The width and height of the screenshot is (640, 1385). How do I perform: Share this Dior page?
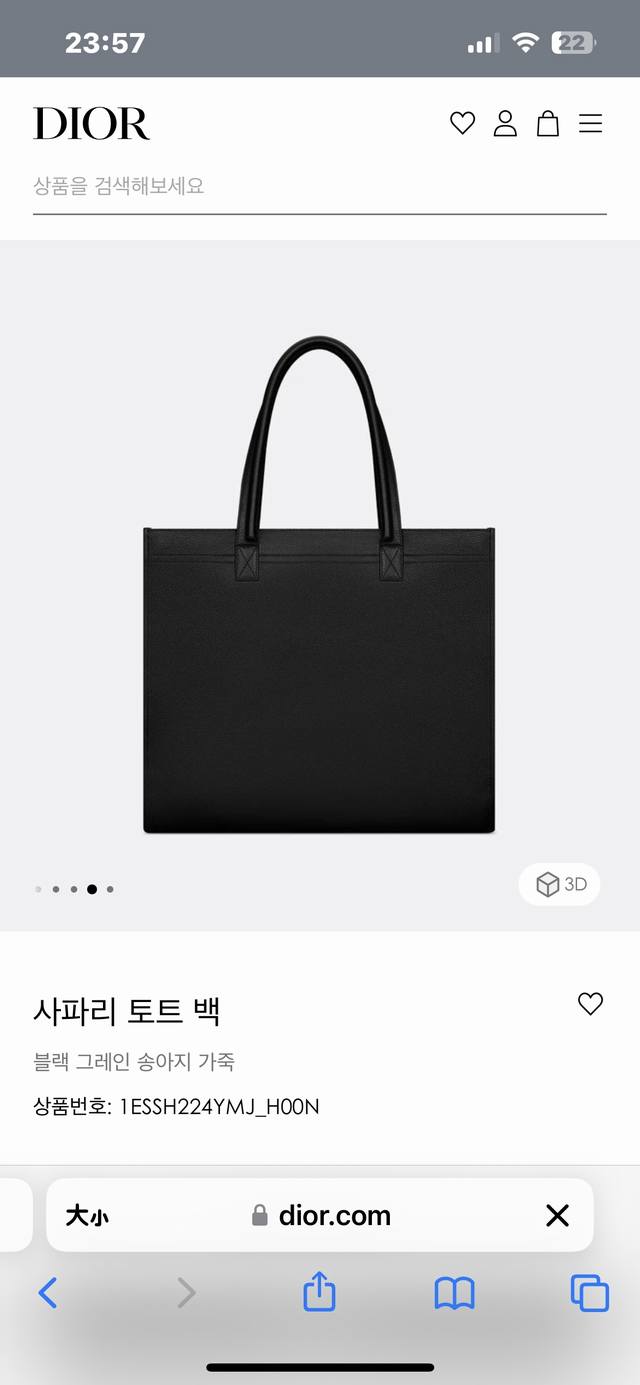tap(319, 1293)
